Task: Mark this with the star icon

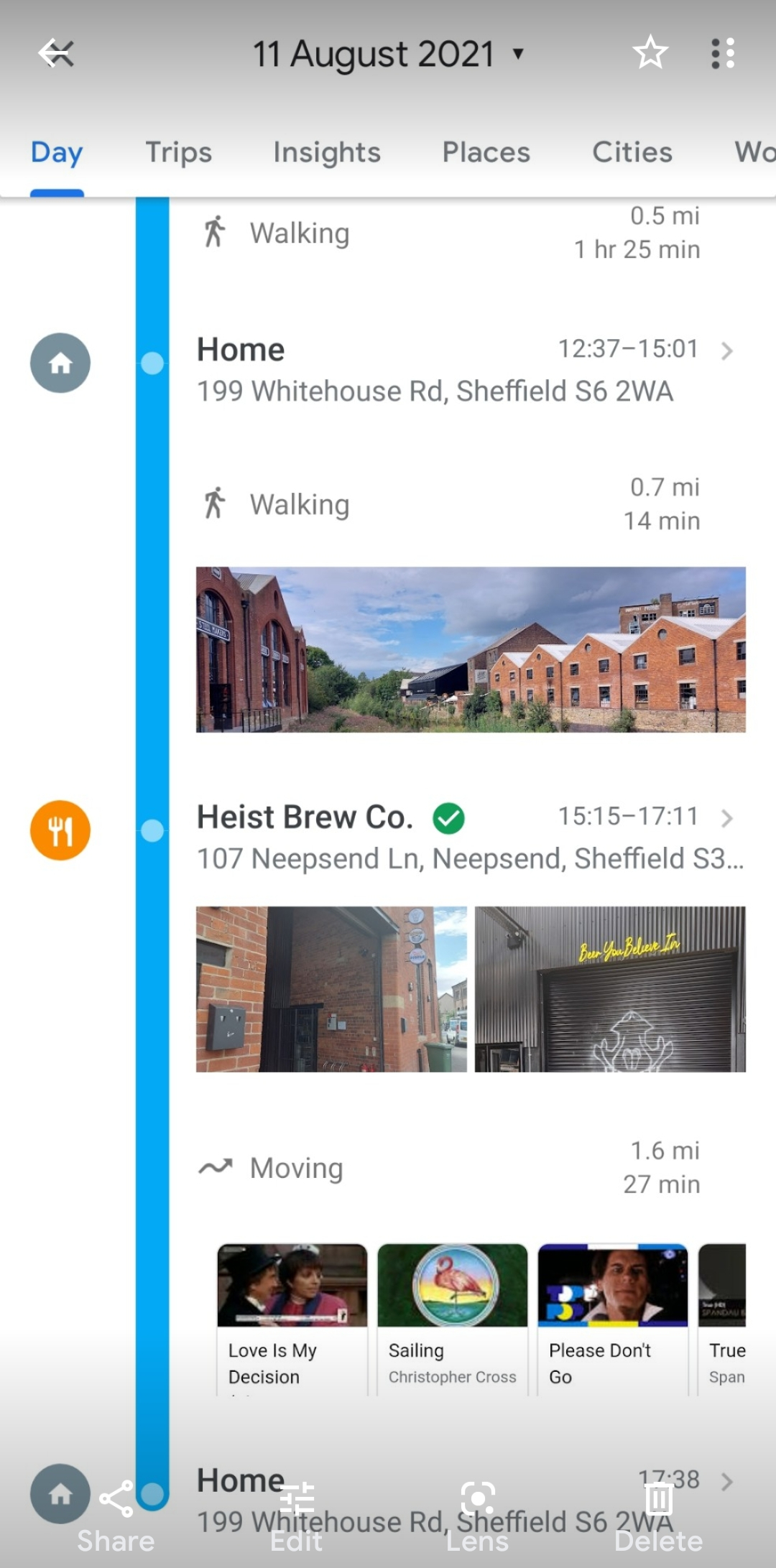Action: coord(650,53)
